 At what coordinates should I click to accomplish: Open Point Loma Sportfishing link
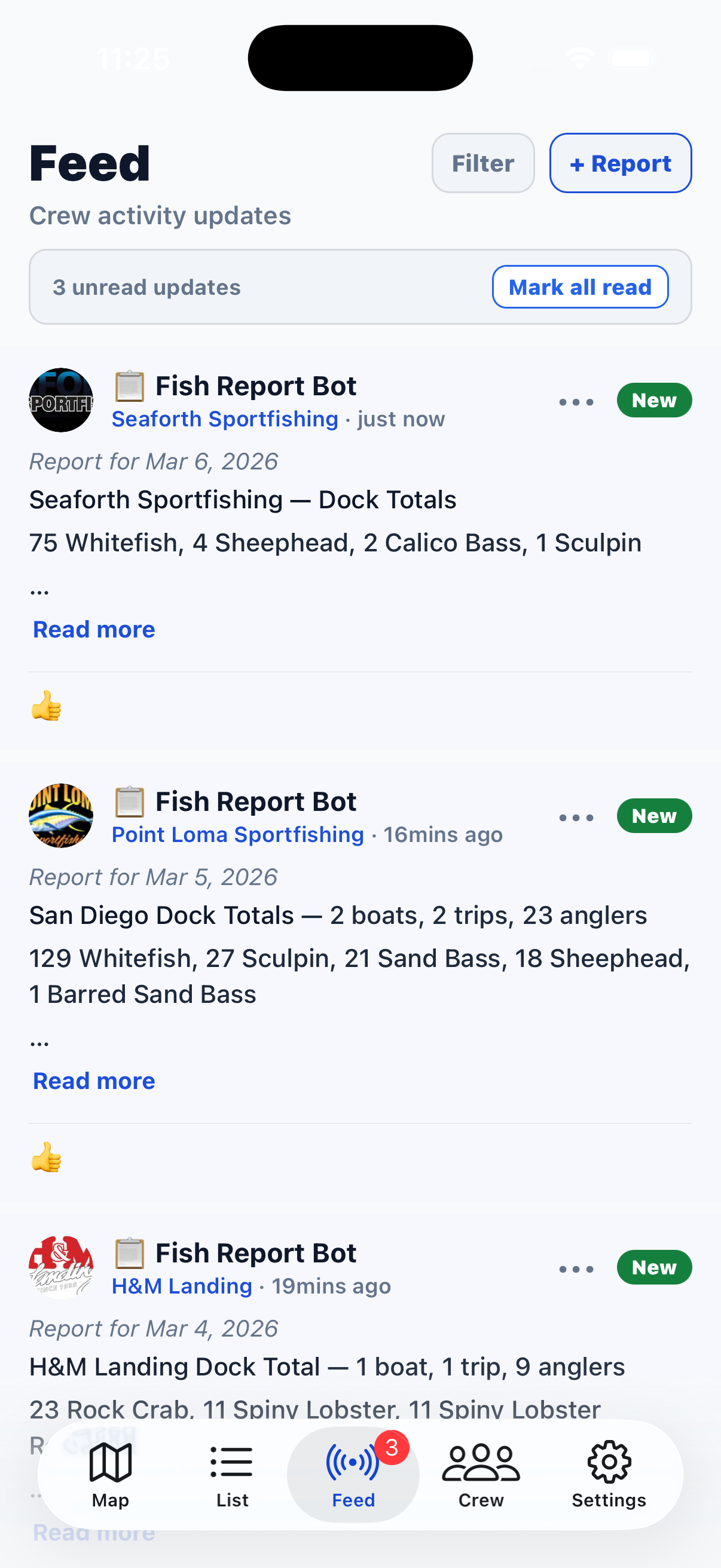coord(237,834)
